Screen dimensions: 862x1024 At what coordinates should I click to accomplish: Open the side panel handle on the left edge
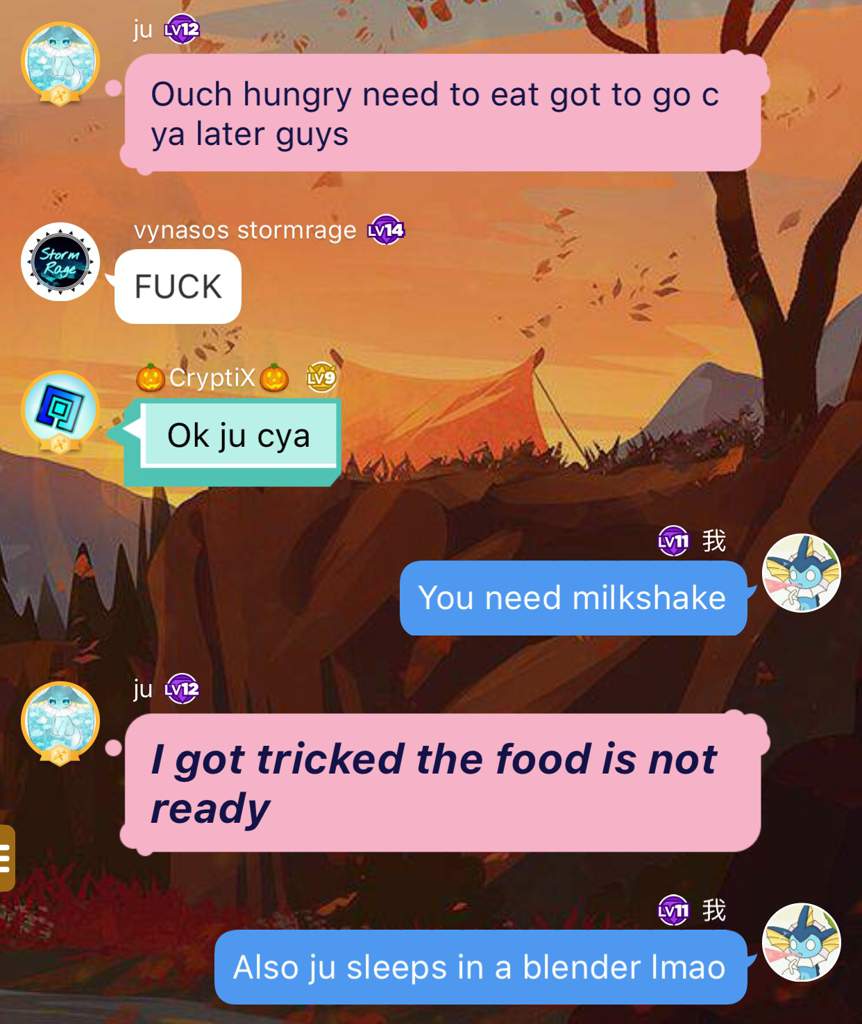pyautogui.click(x=6, y=858)
